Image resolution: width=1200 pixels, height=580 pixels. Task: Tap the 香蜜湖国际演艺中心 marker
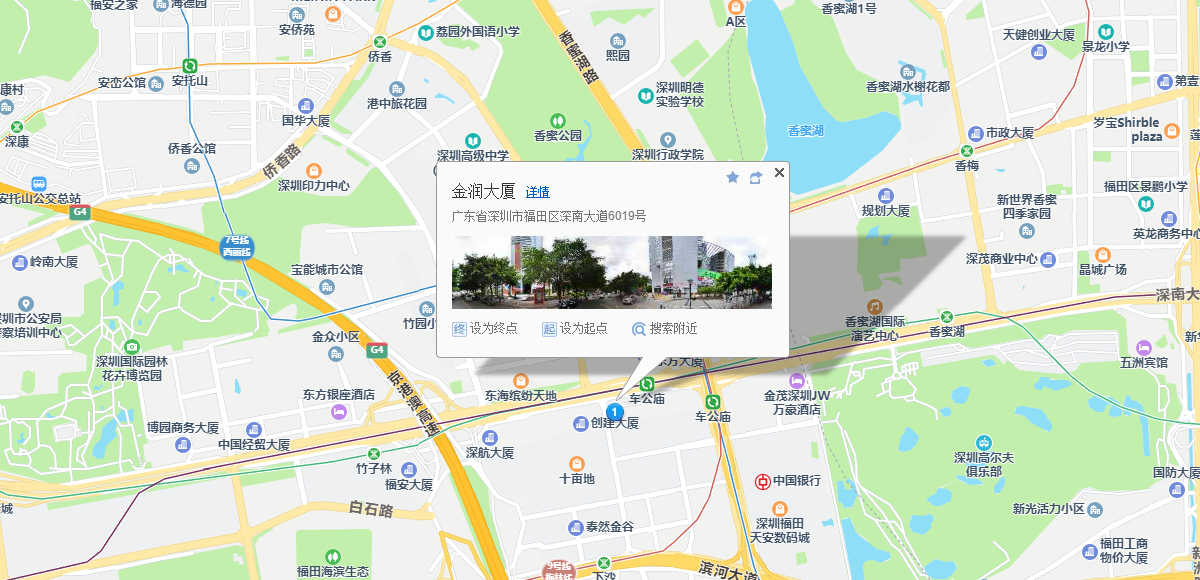click(874, 305)
